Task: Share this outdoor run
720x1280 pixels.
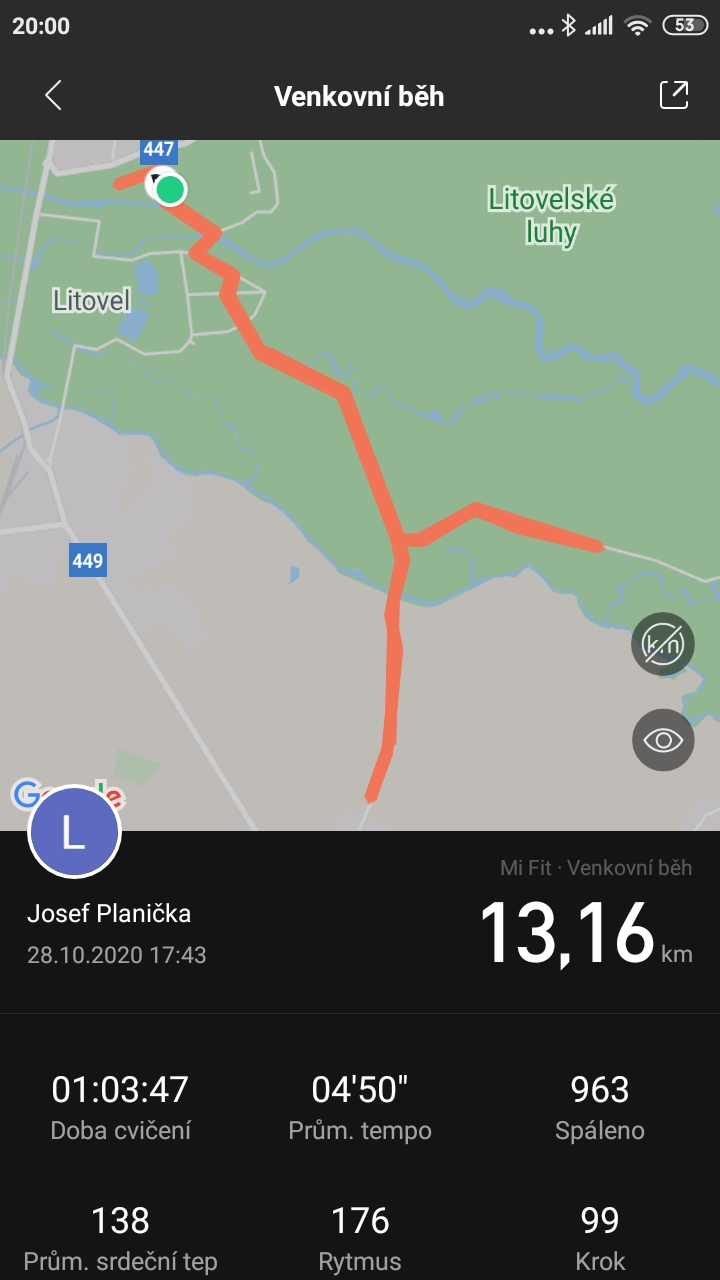Action: tap(674, 95)
